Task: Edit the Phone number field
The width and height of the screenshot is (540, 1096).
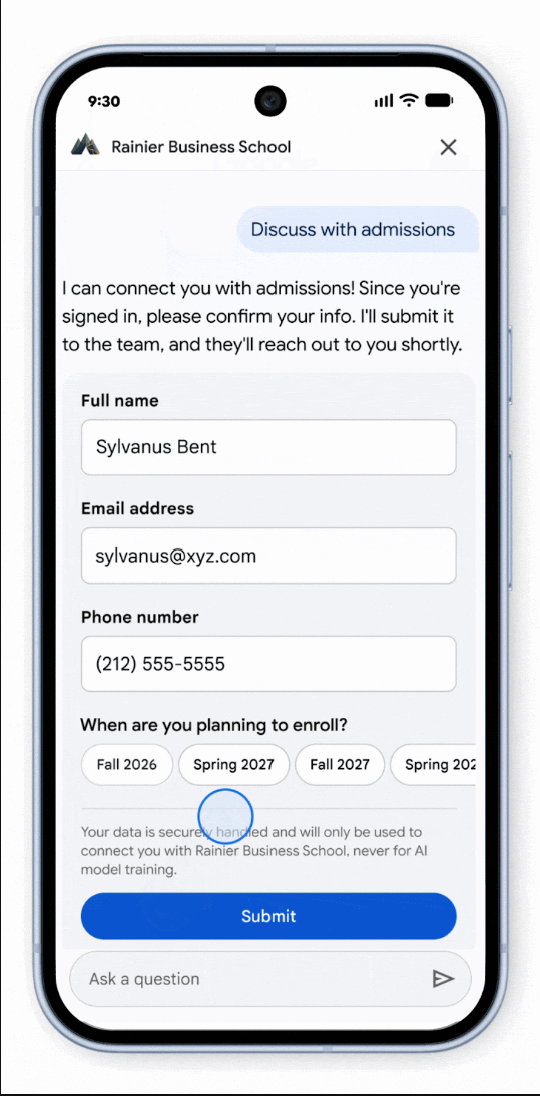Action: point(268,664)
